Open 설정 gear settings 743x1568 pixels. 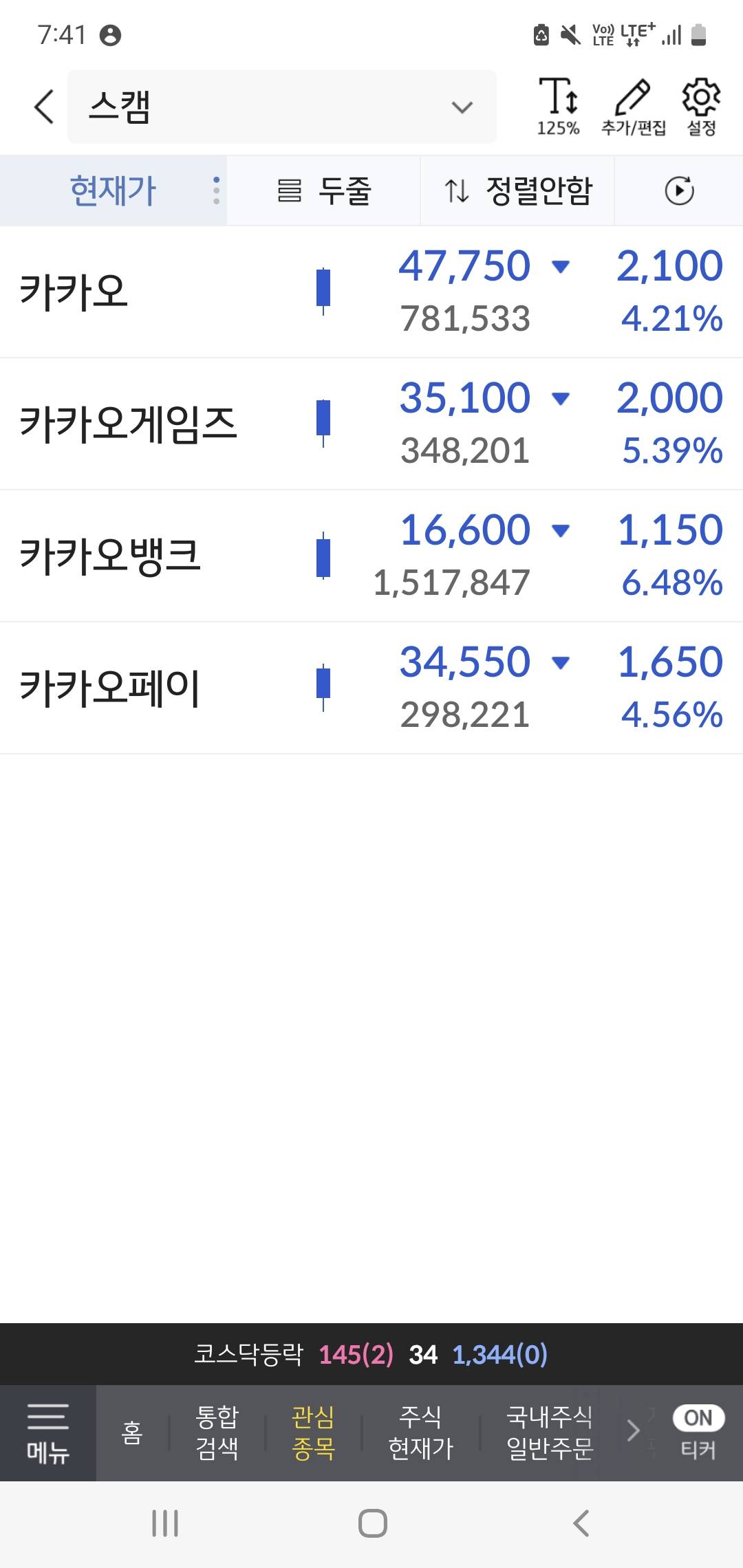pos(701,107)
